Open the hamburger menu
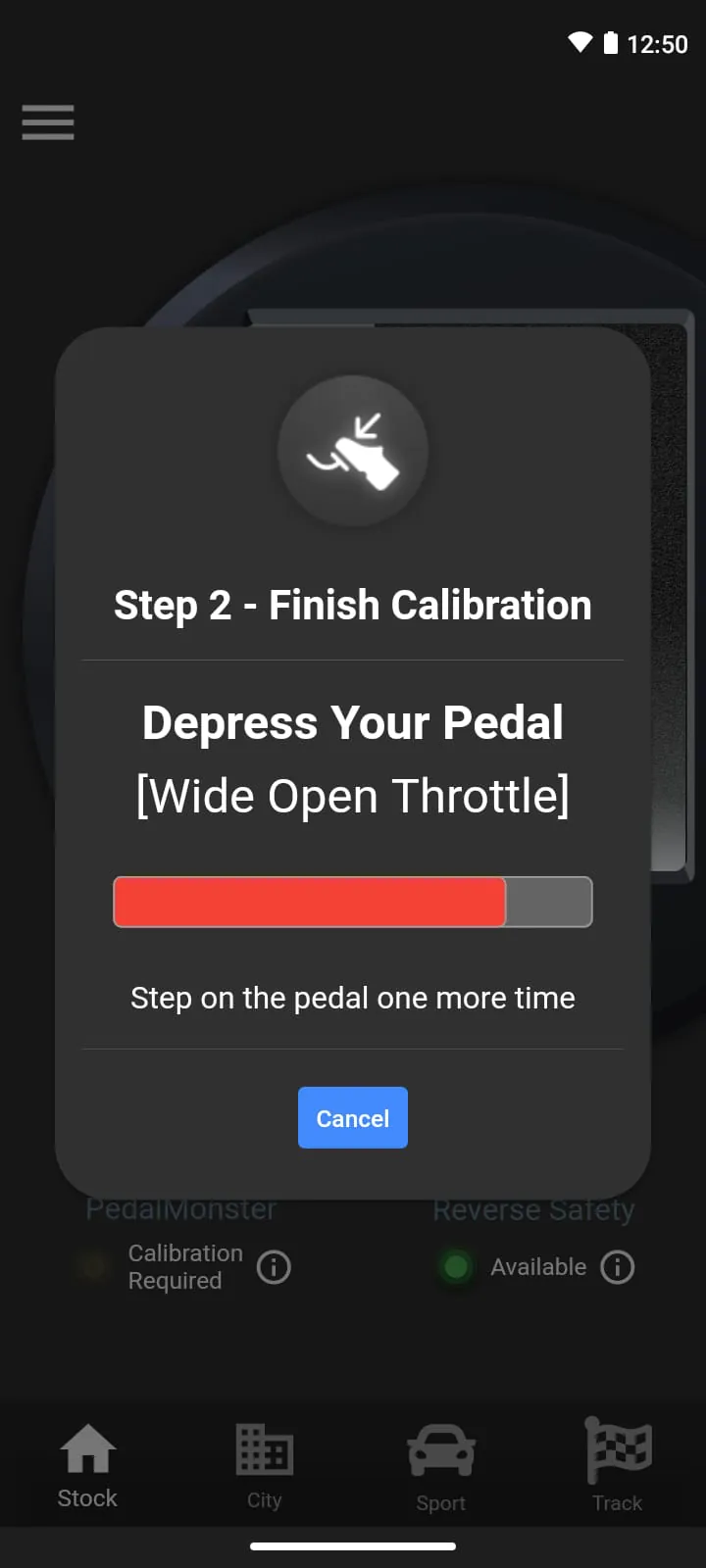This screenshot has height=1568, width=706. click(x=48, y=122)
